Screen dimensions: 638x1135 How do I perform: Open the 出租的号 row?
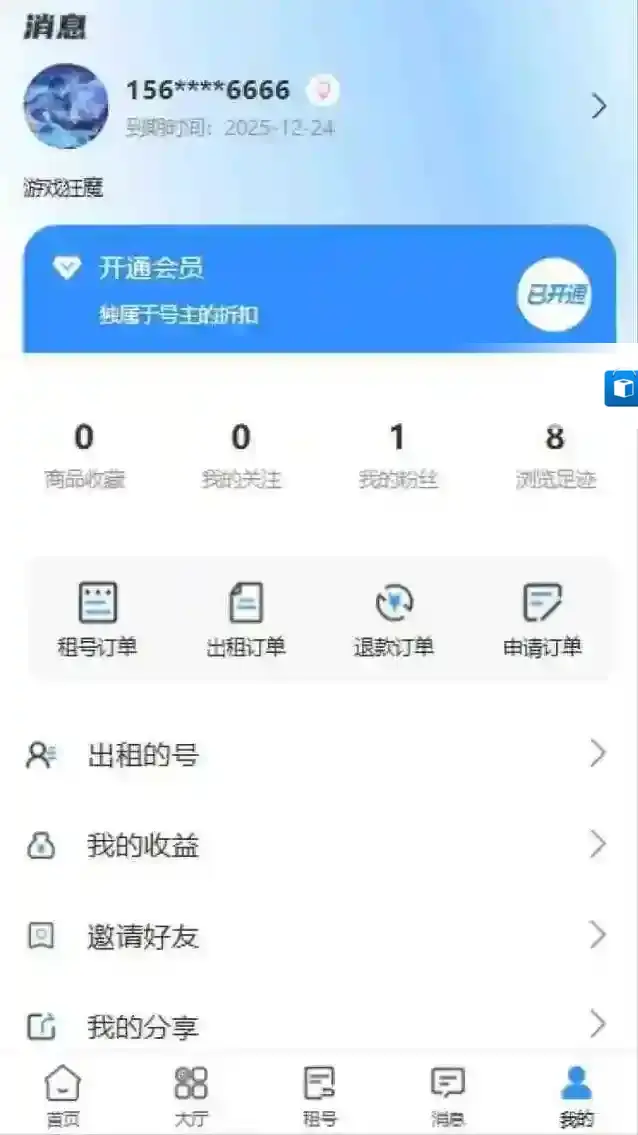point(318,755)
